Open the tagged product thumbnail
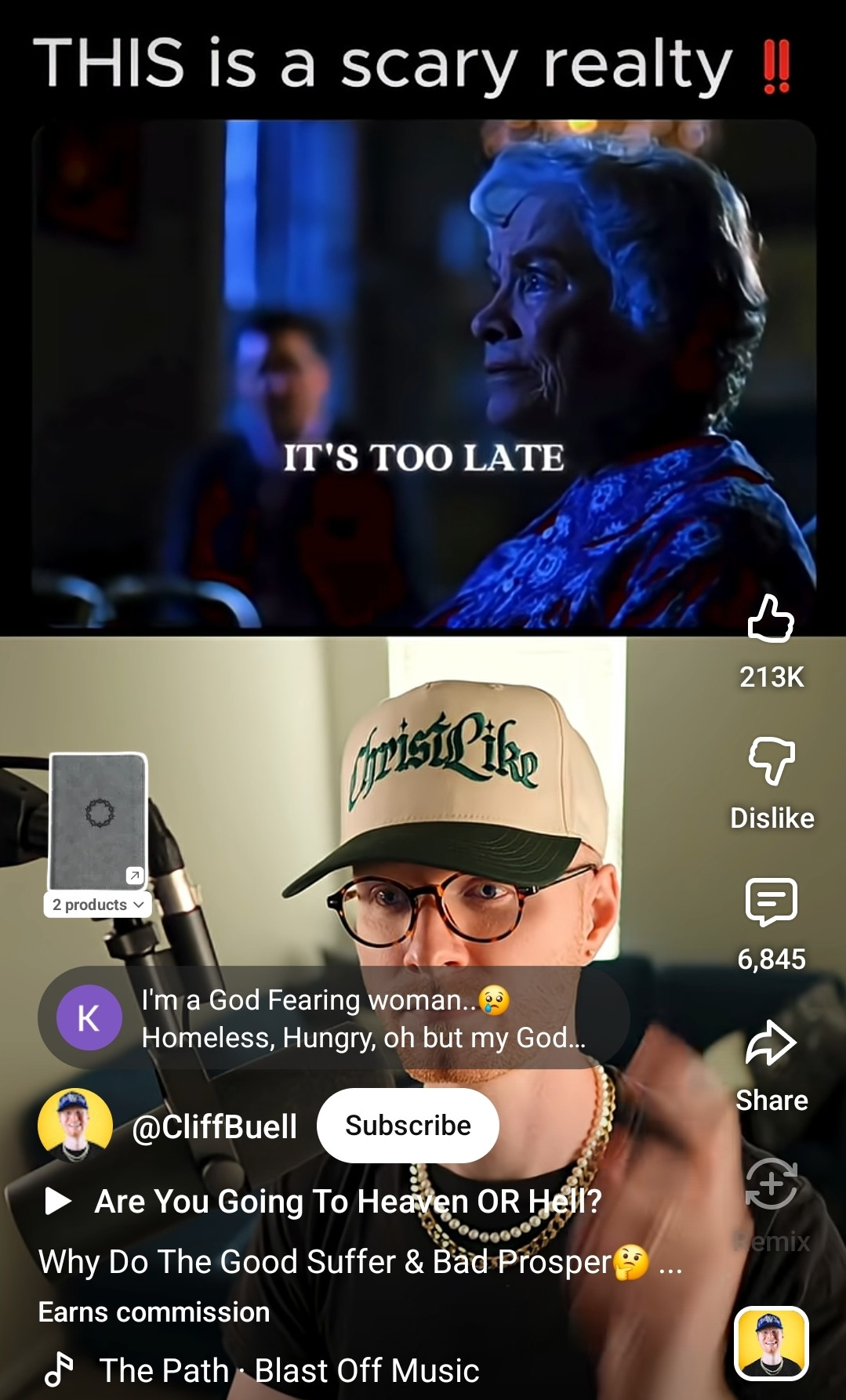 (98, 820)
